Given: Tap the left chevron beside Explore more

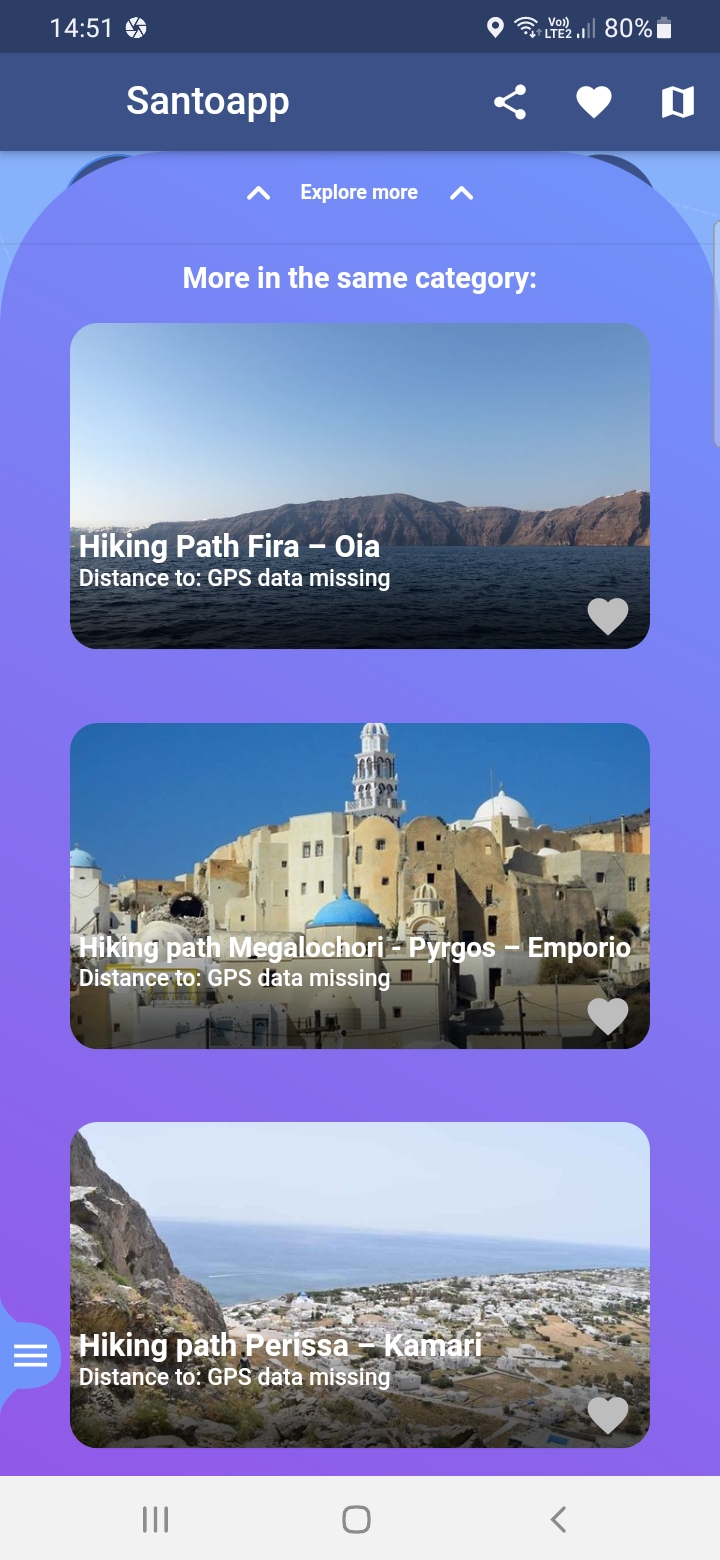Looking at the screenshot, I should tap(258, 192).
